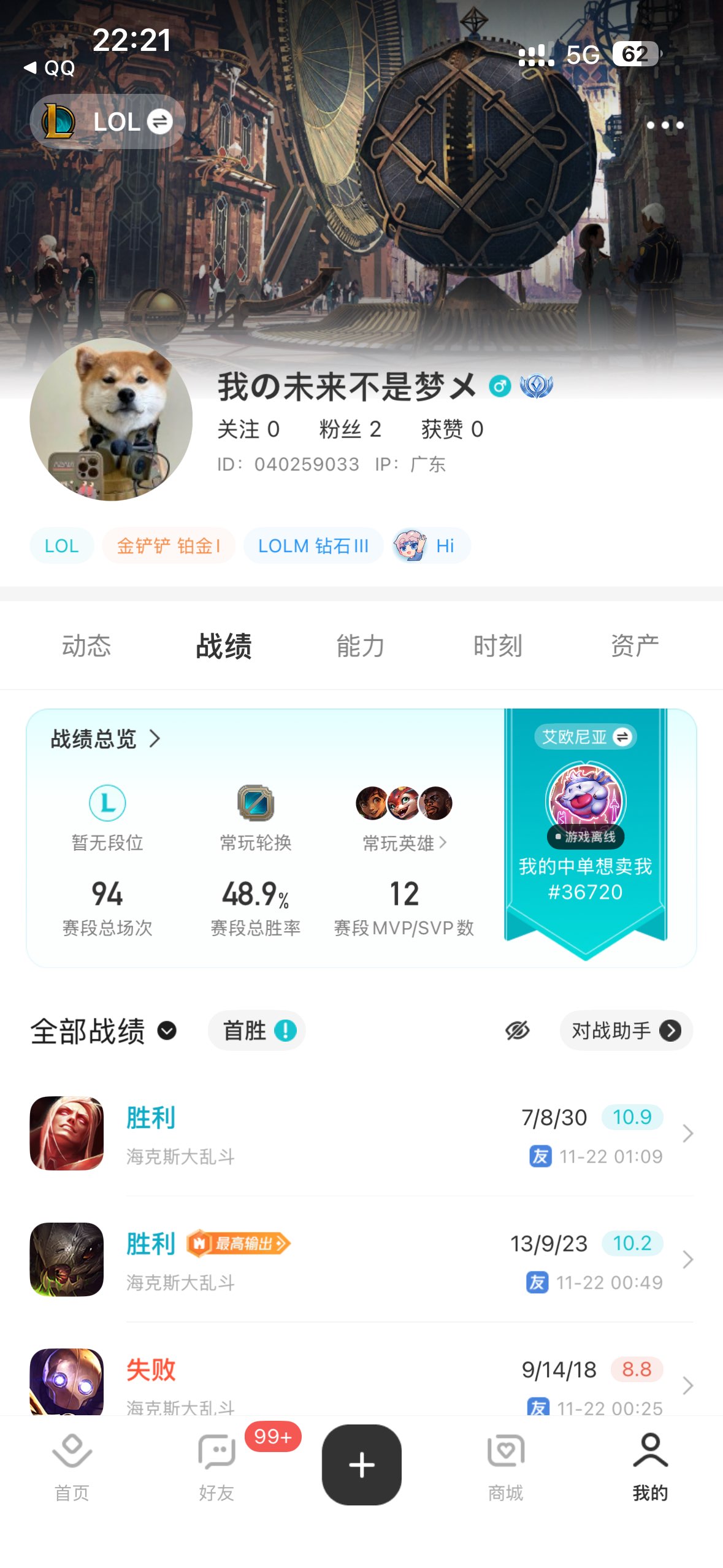Screen dimensions: 723x1568
Task: Switch to the 资产 tab
Action: coord(635,646)
